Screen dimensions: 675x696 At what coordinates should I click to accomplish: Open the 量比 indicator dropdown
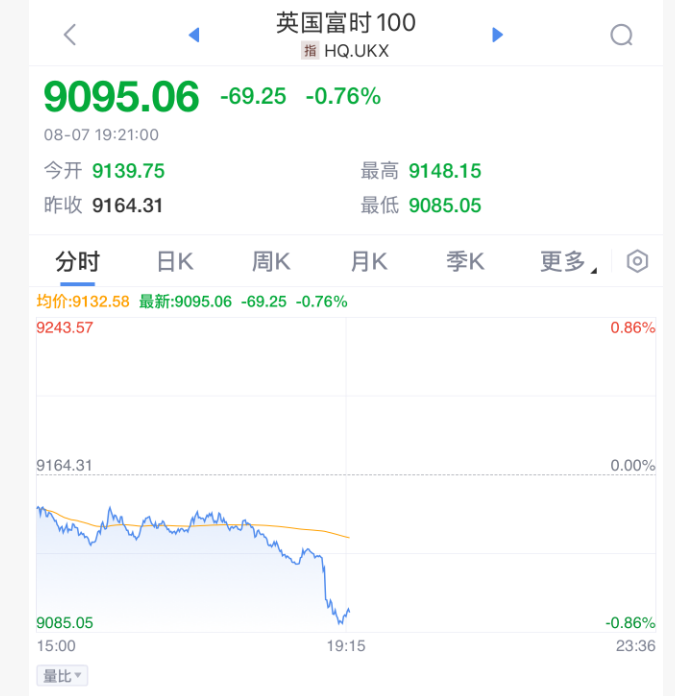click(62, 676)
